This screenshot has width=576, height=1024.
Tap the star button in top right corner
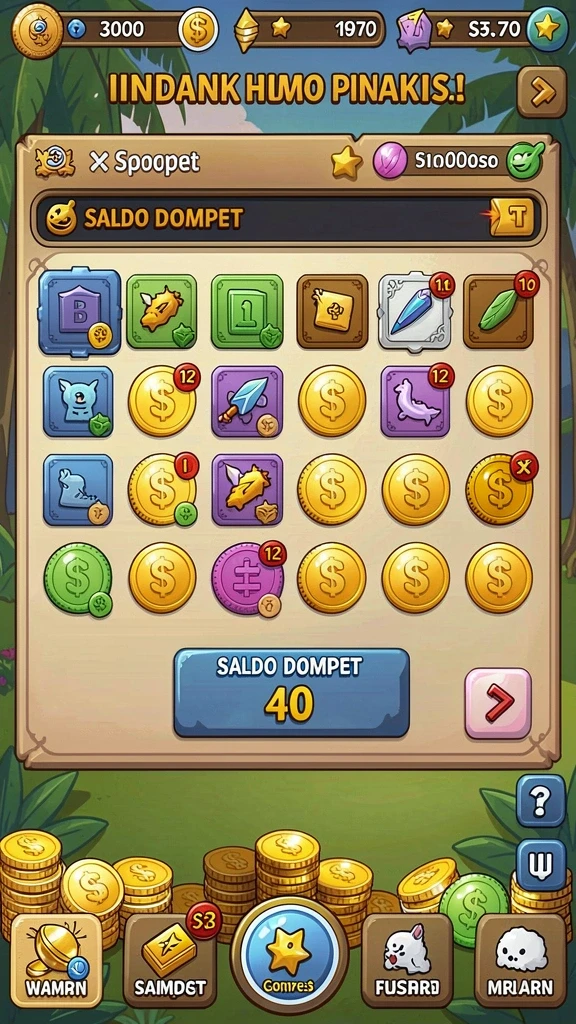pos(547,29)
